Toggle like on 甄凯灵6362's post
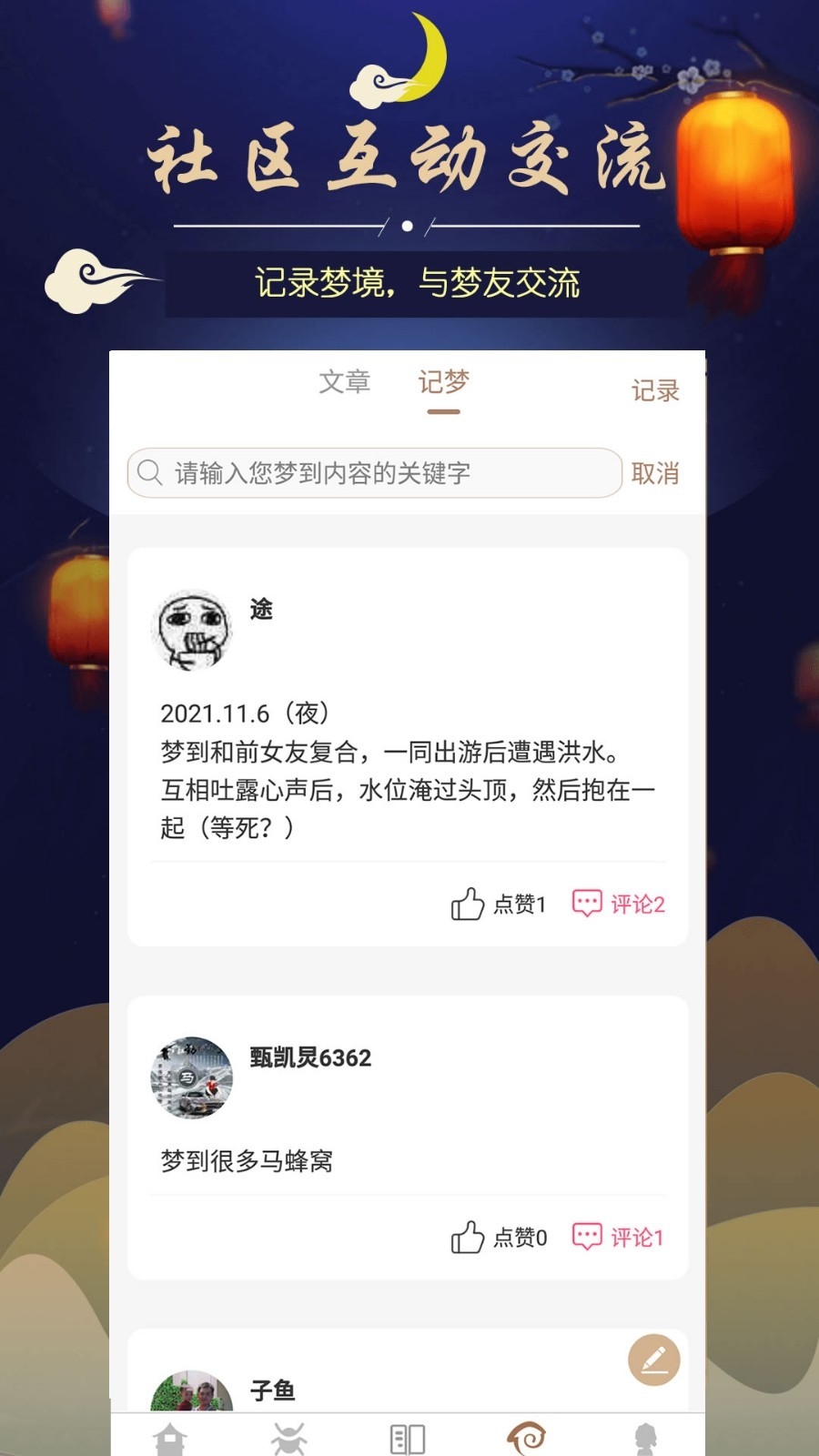Viewport: 819px width, 1456px height. click(467, 1237)
